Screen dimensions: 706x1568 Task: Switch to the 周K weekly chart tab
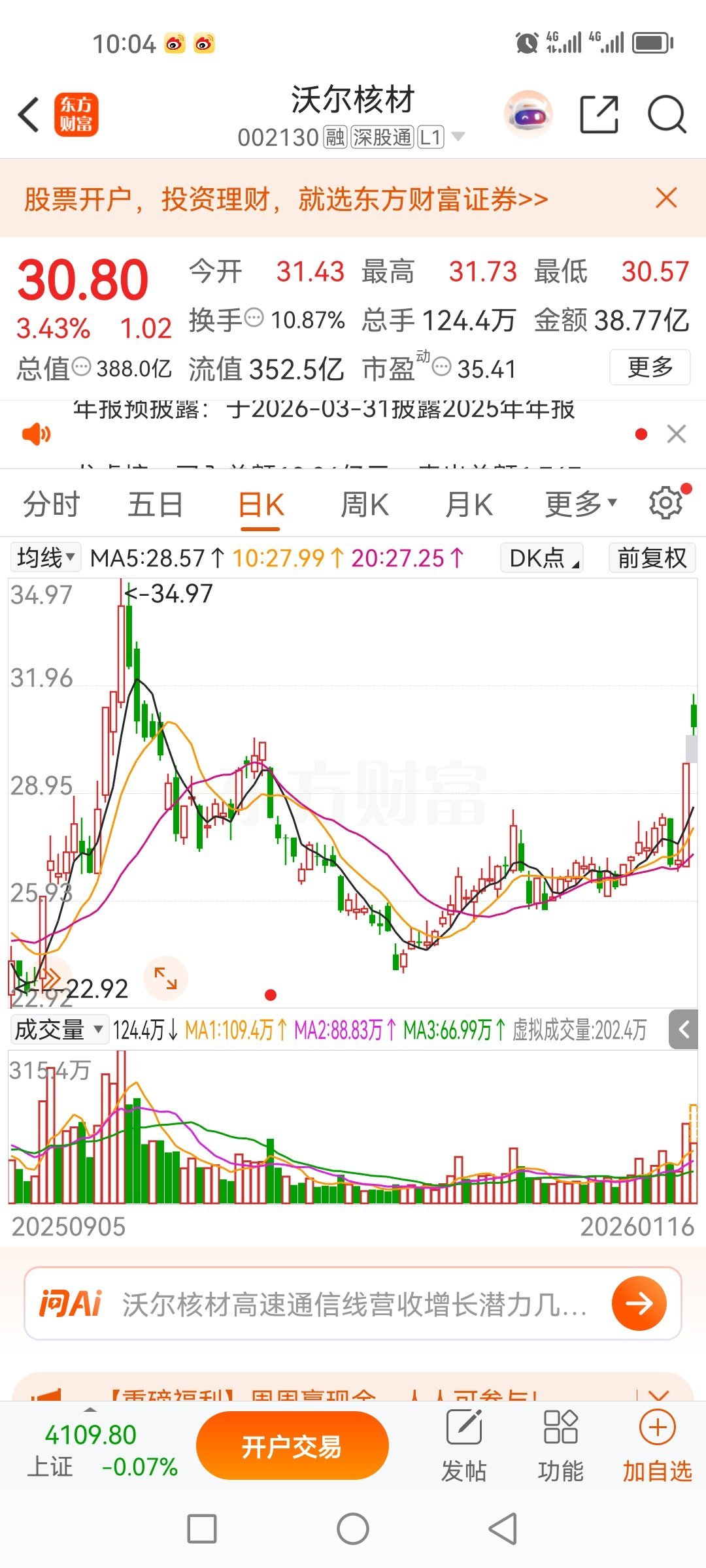[x=365, y=503]
